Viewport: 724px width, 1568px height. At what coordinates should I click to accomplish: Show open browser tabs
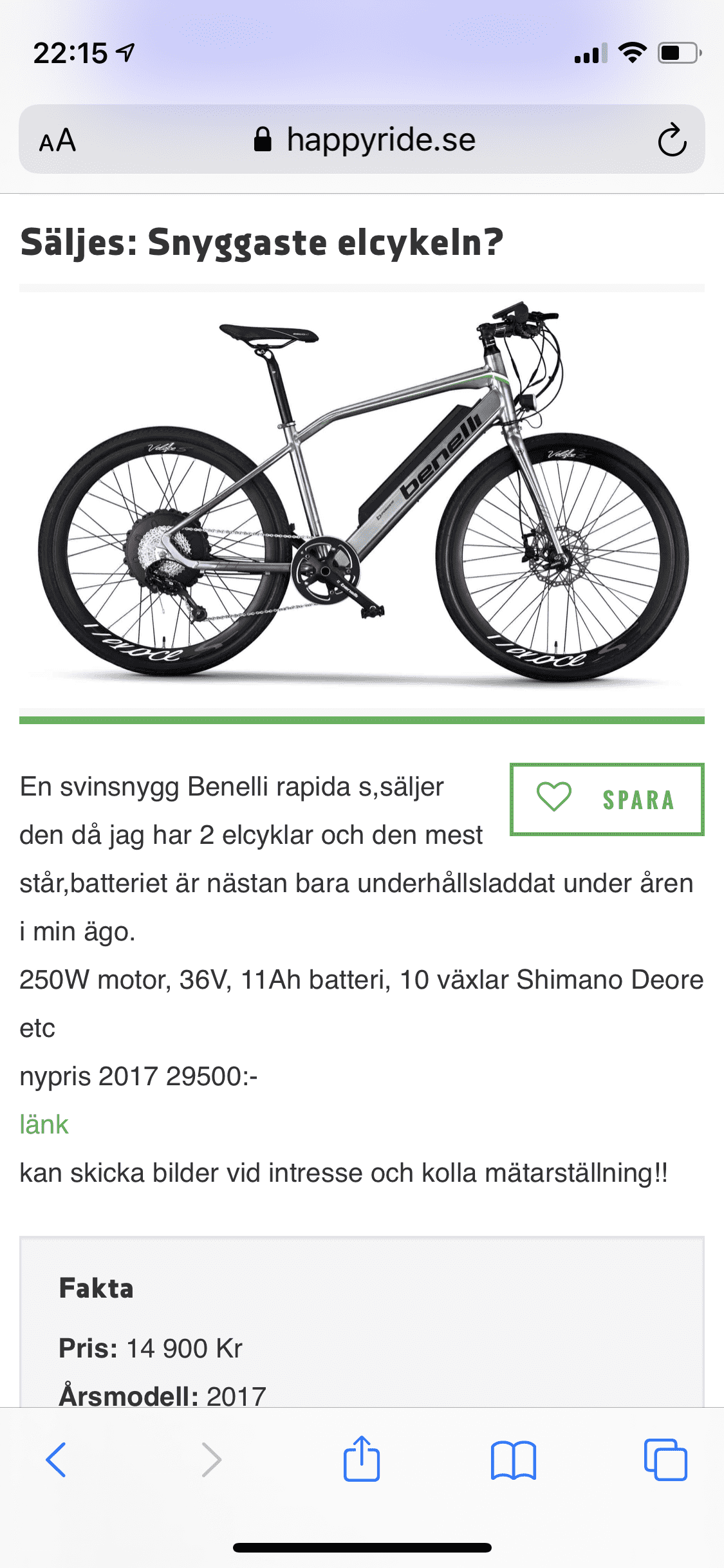pos(665,1460)
